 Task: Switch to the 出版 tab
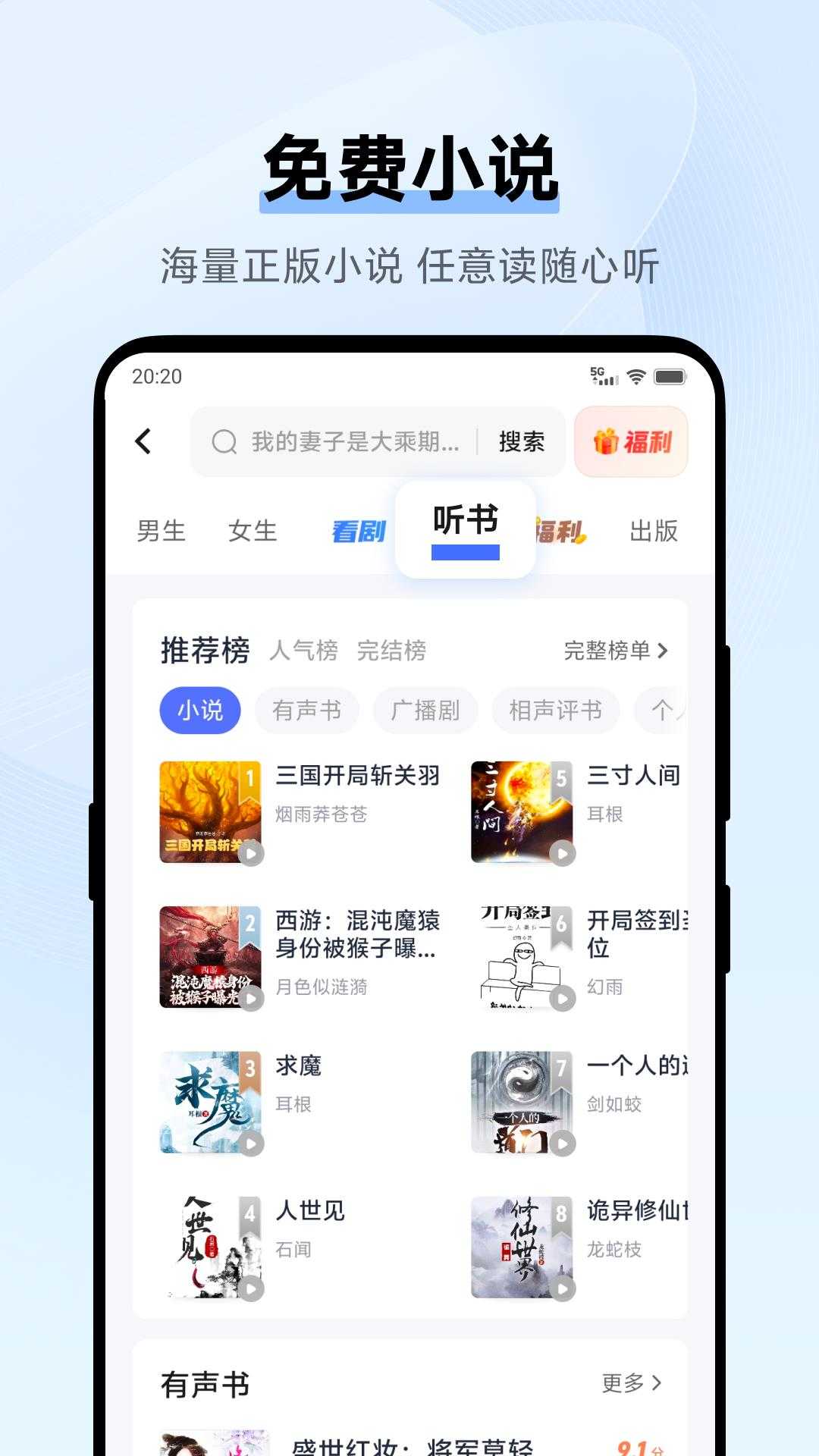(654, 531)
